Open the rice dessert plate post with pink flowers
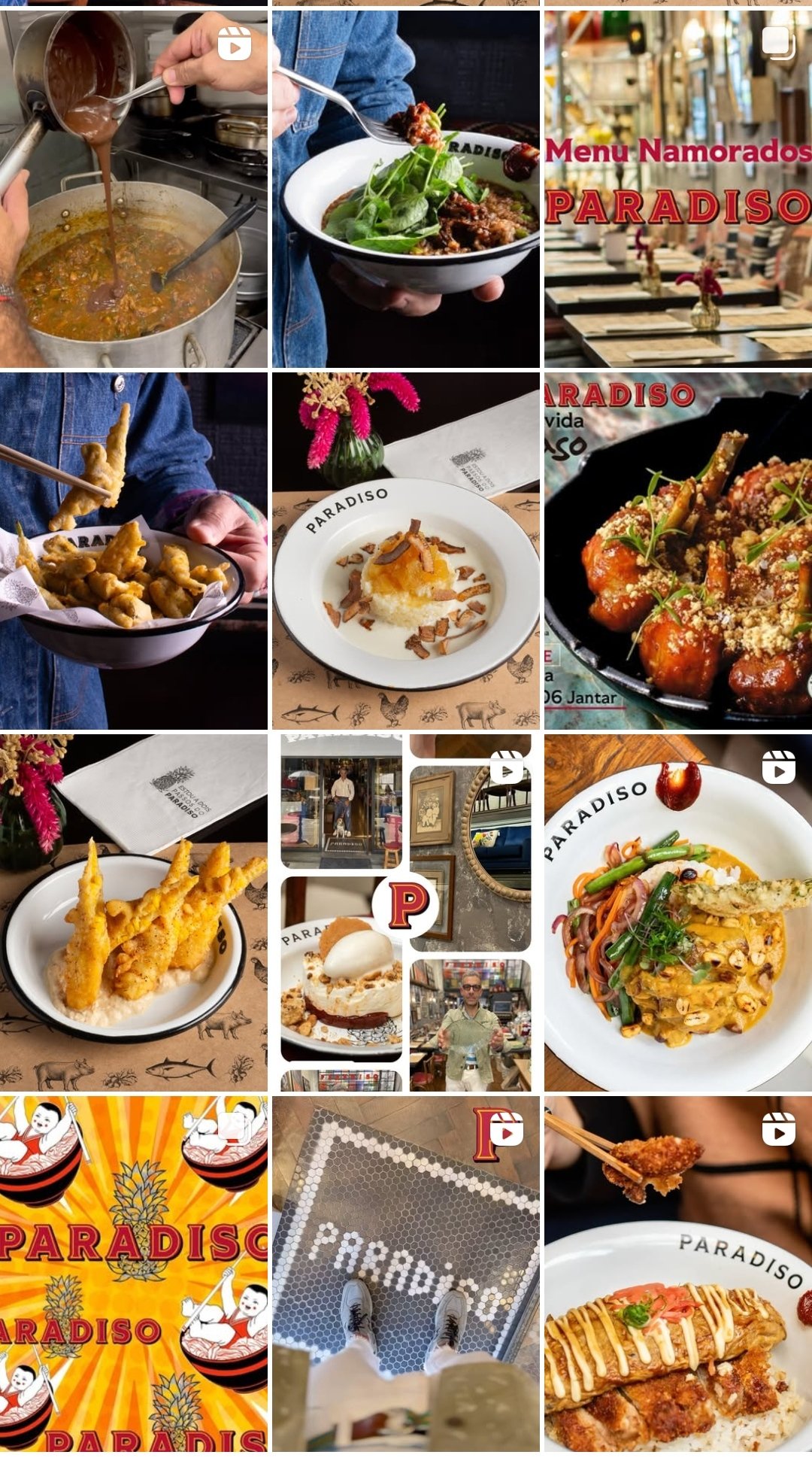This screenshot has height=1476, width=812. (405, 551)
